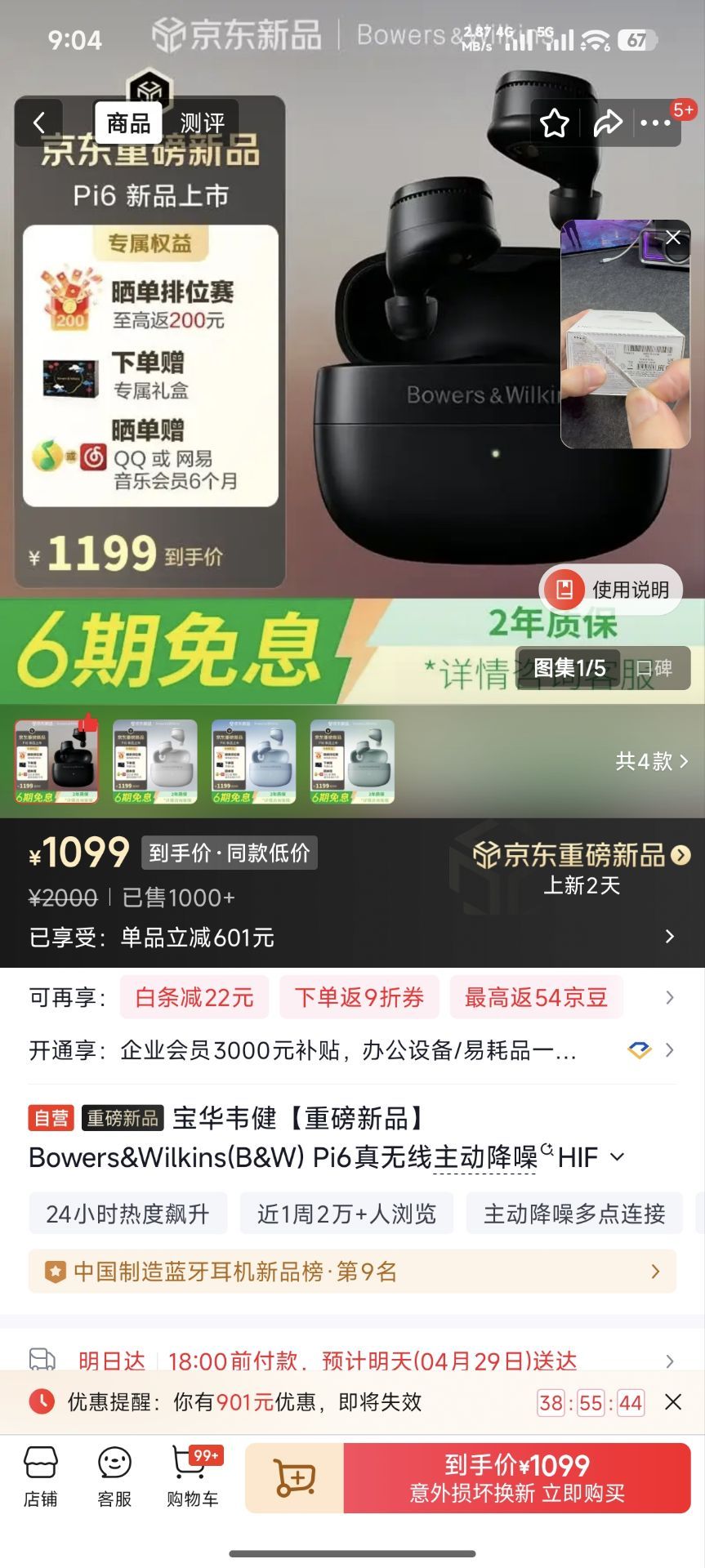Open the three-dot overflow menu
This screenshot has width=705, height=1568.
coord(655,123)
